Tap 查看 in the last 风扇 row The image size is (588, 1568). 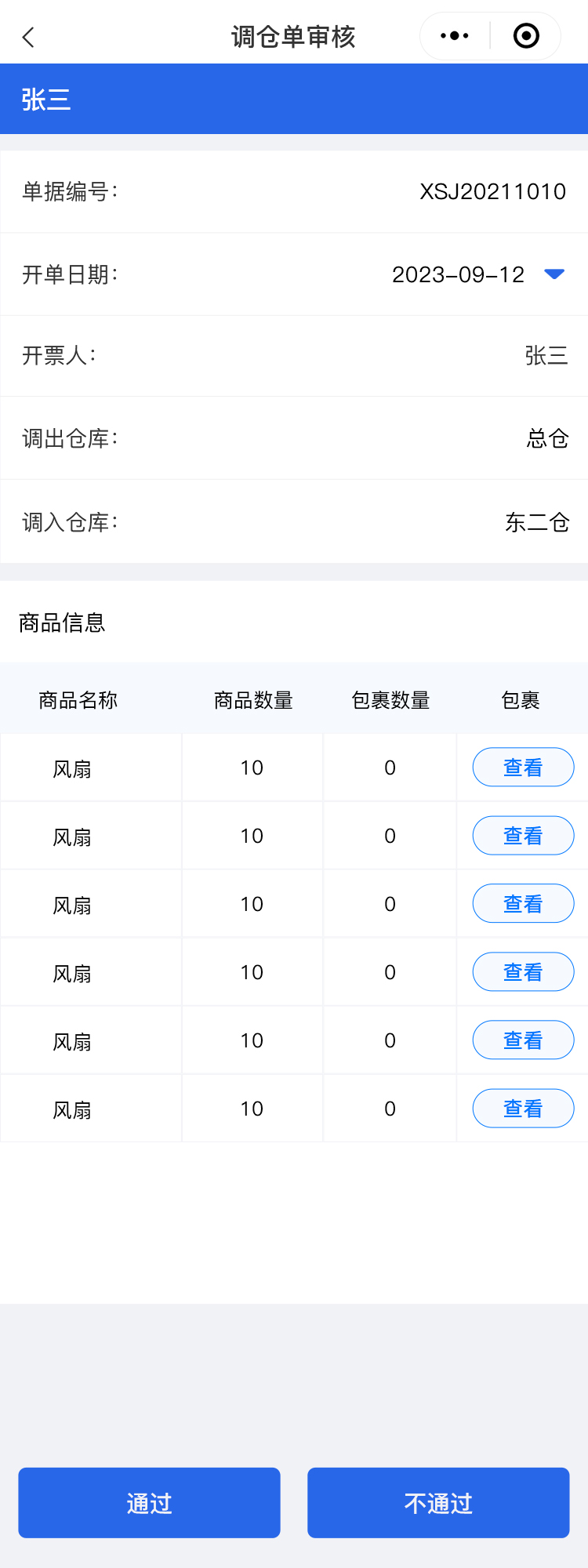pyautogui.click(x=523, y=1109)
